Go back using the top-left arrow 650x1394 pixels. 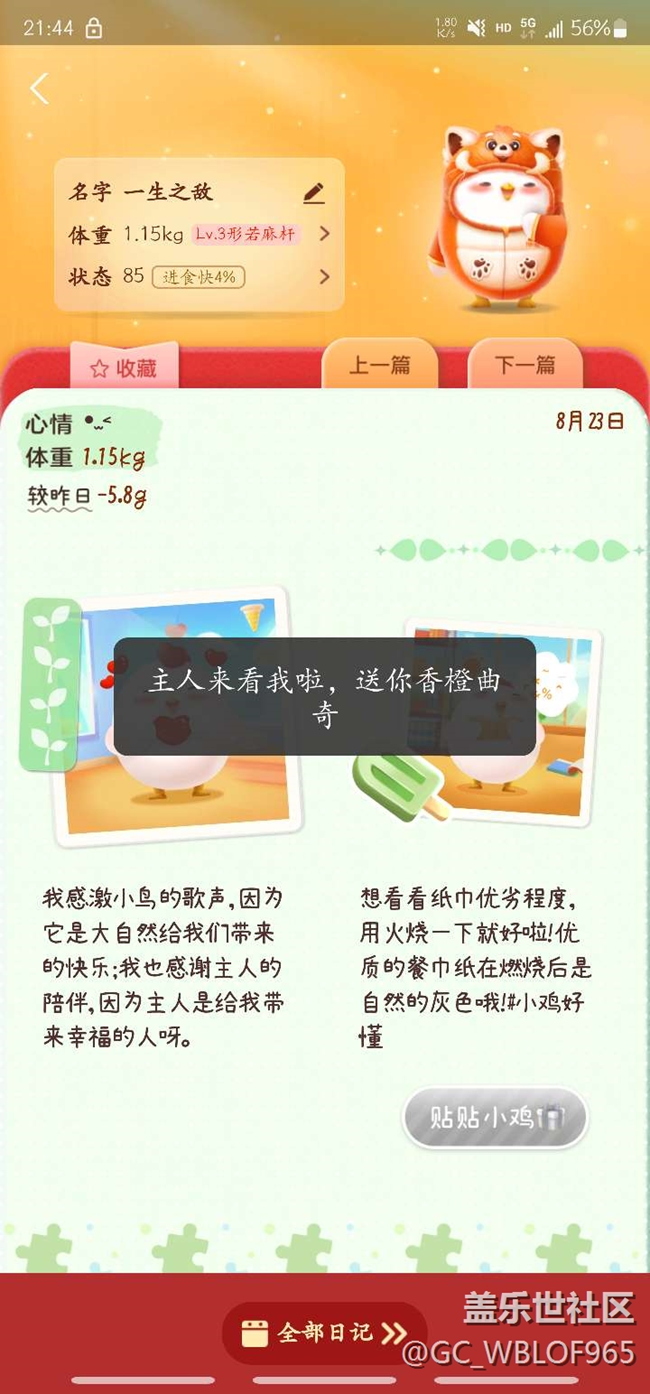coord(39,89)
